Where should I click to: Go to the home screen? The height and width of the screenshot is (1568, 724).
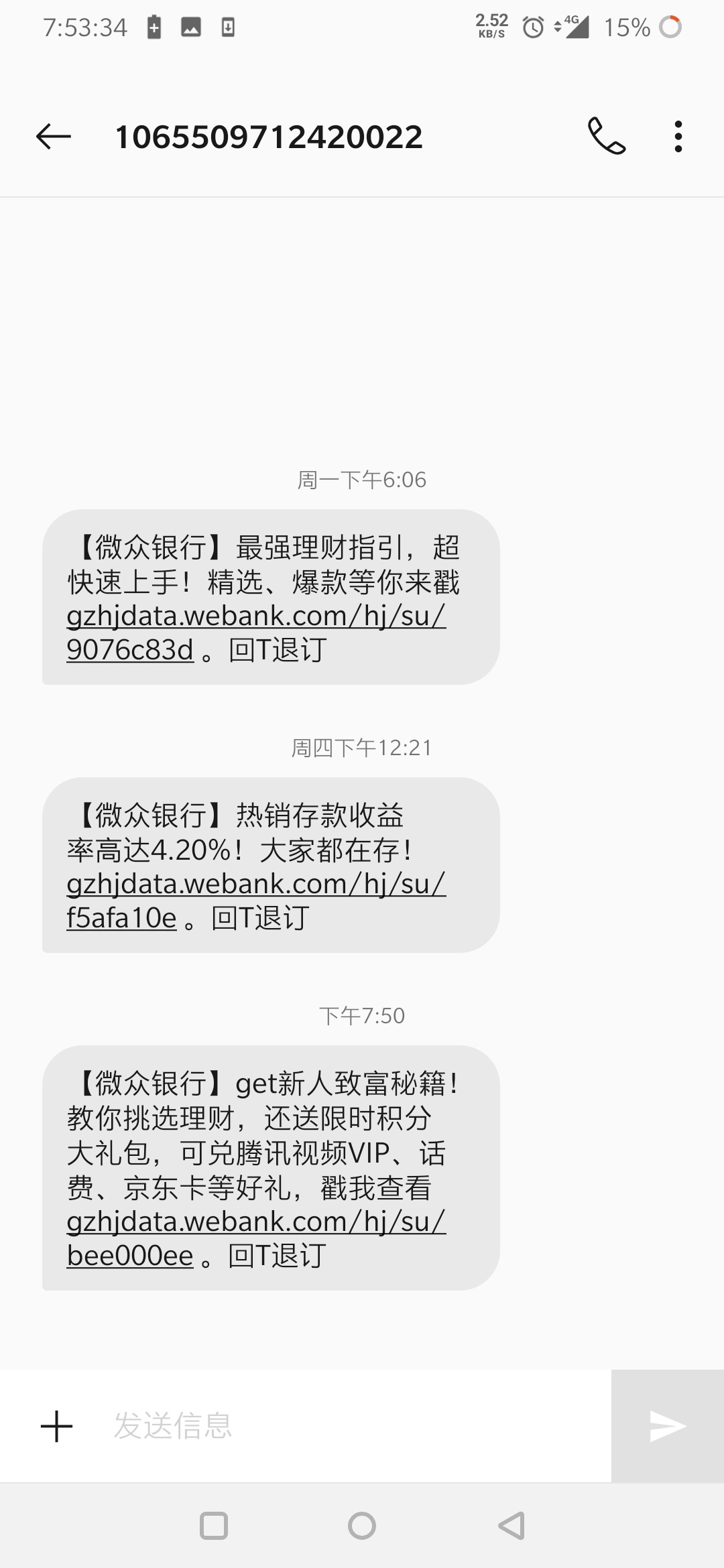point(362,1526)
